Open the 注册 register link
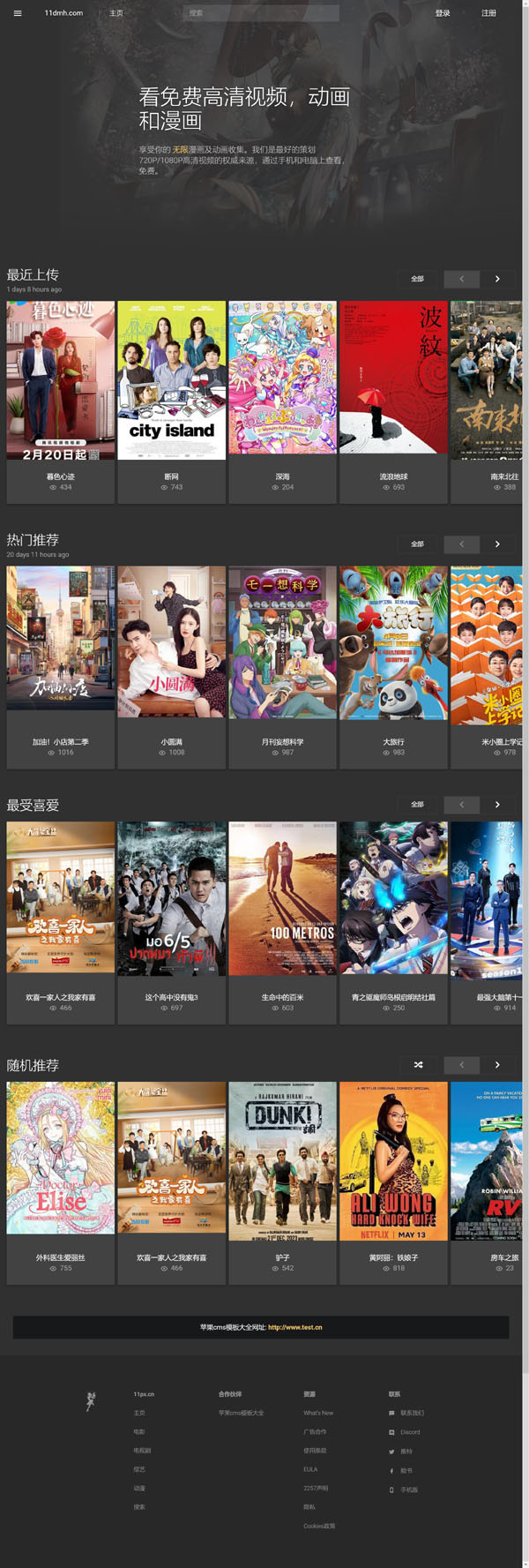The width and height of the screenshot is (529, 1568). pyautogui.click(x=488, y=13)
